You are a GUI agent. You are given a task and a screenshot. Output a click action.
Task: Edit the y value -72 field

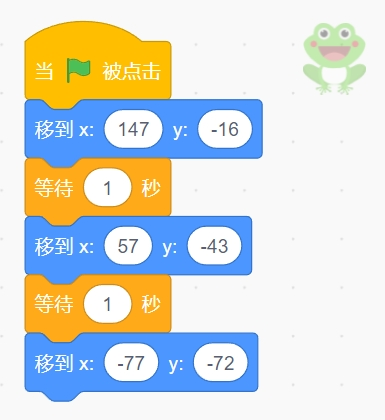coord(221,363)
